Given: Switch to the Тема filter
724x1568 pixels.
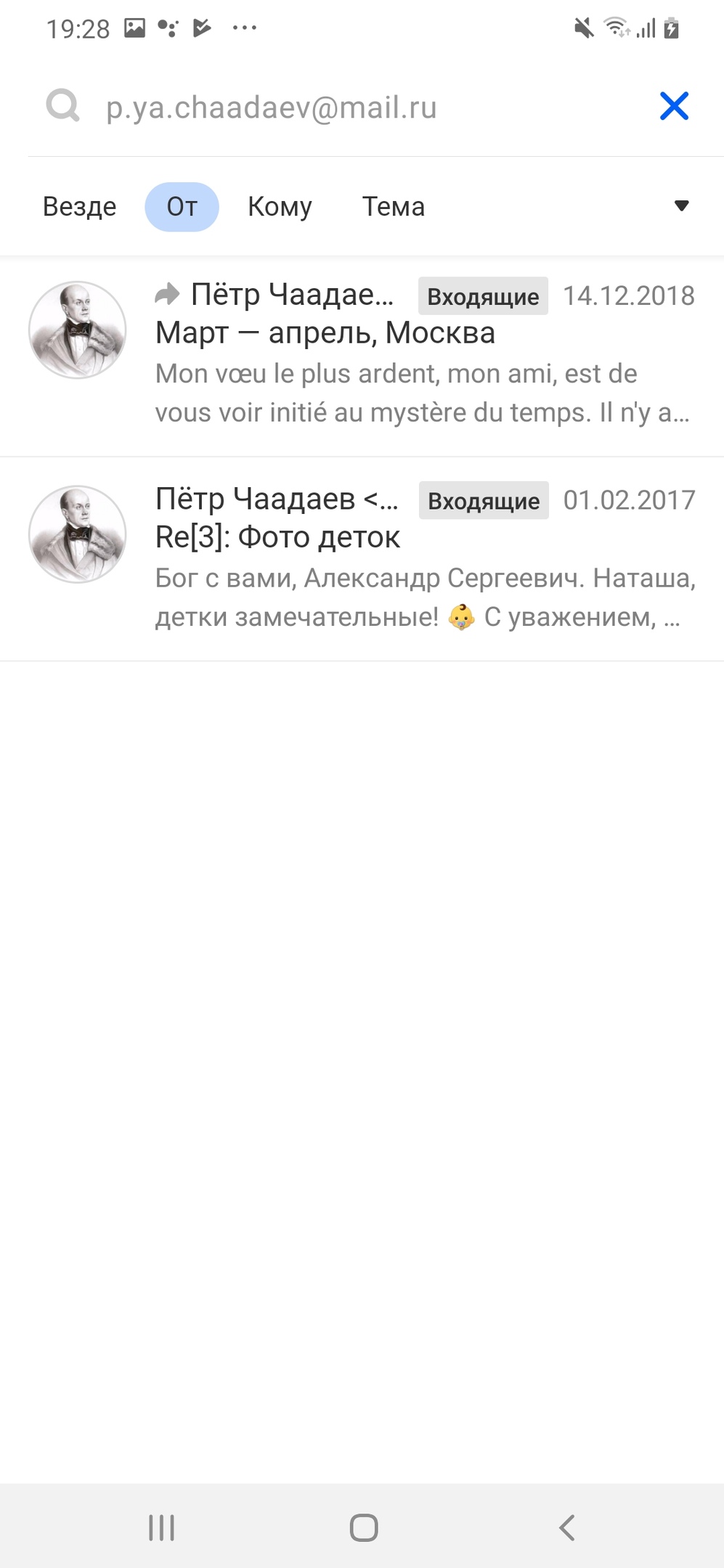Looking at the screenshot, I should click(393, 207).
